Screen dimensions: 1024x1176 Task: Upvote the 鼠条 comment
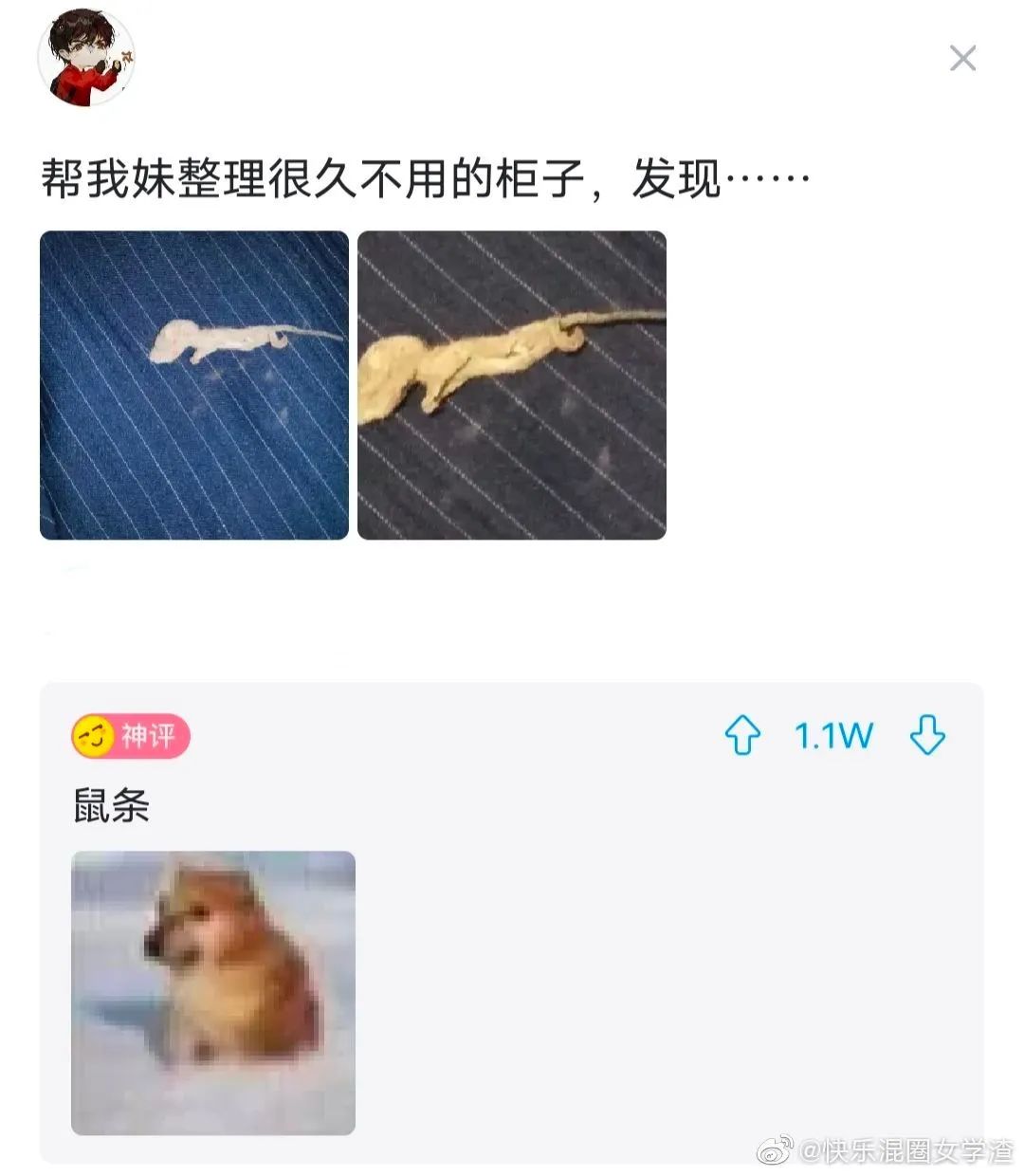(x=742, y=735)
